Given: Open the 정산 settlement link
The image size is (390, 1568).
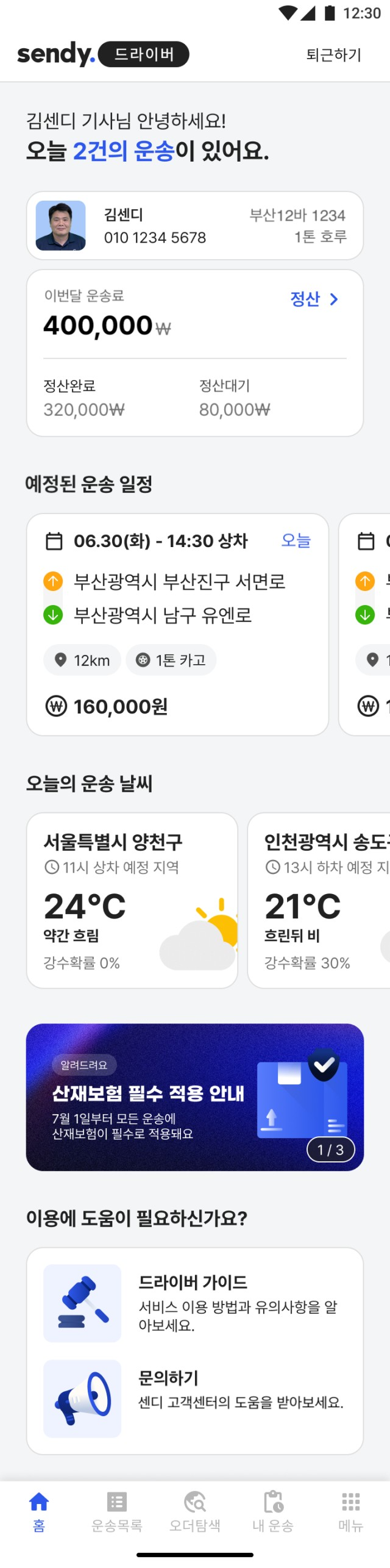Looking at the screenshot, I should (x=313, y=299).
